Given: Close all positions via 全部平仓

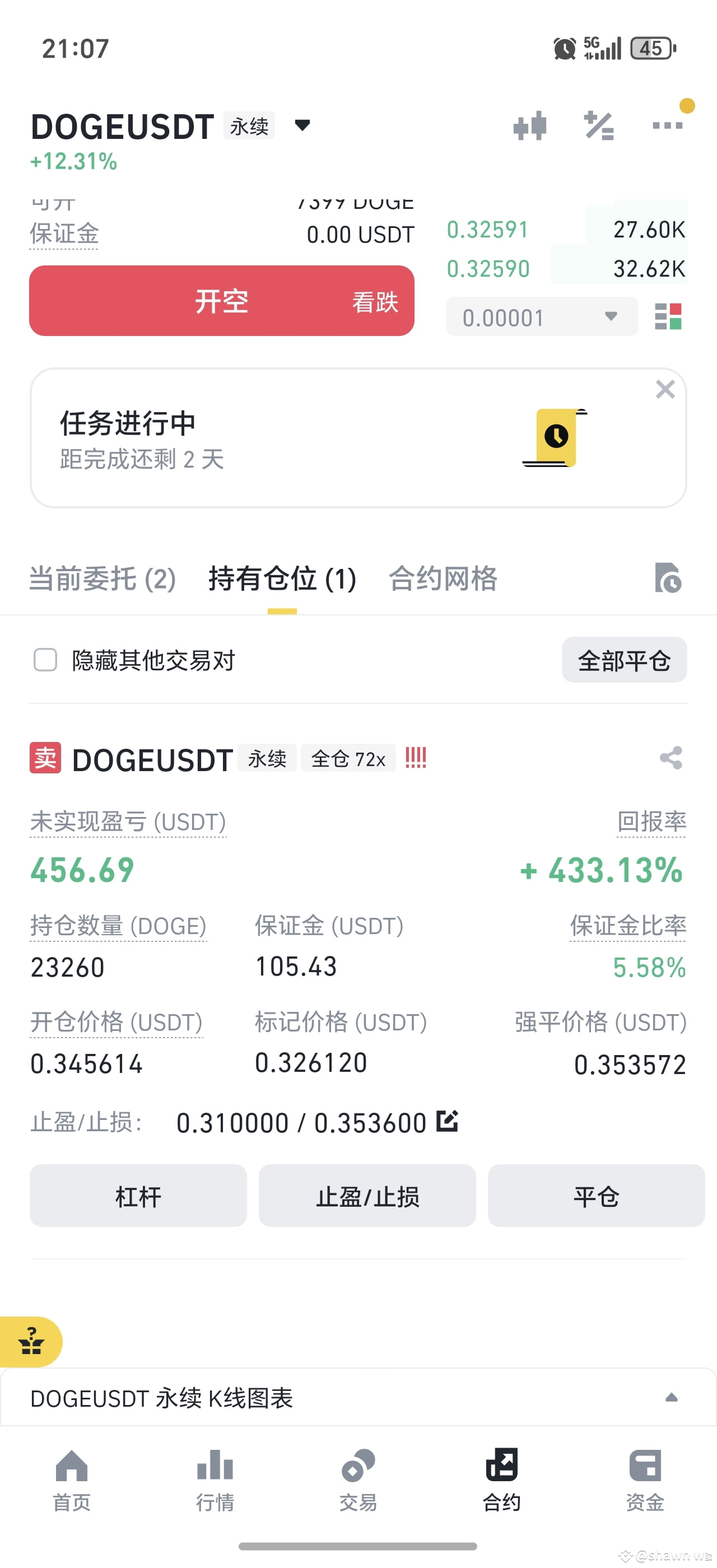Looking at the screenshot, I should 624,660.
